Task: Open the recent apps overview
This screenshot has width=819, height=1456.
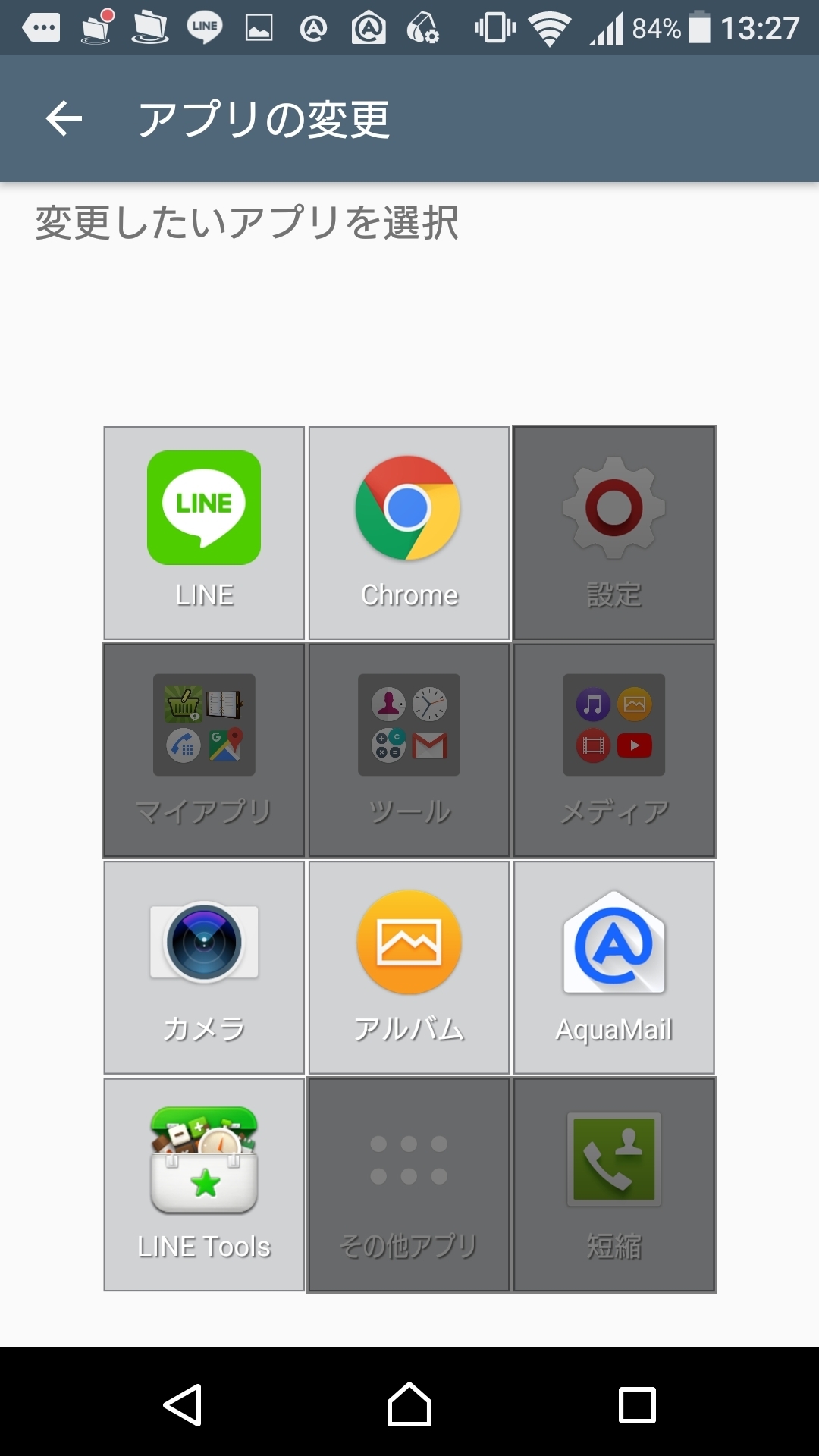Action: coord(637,1404)
